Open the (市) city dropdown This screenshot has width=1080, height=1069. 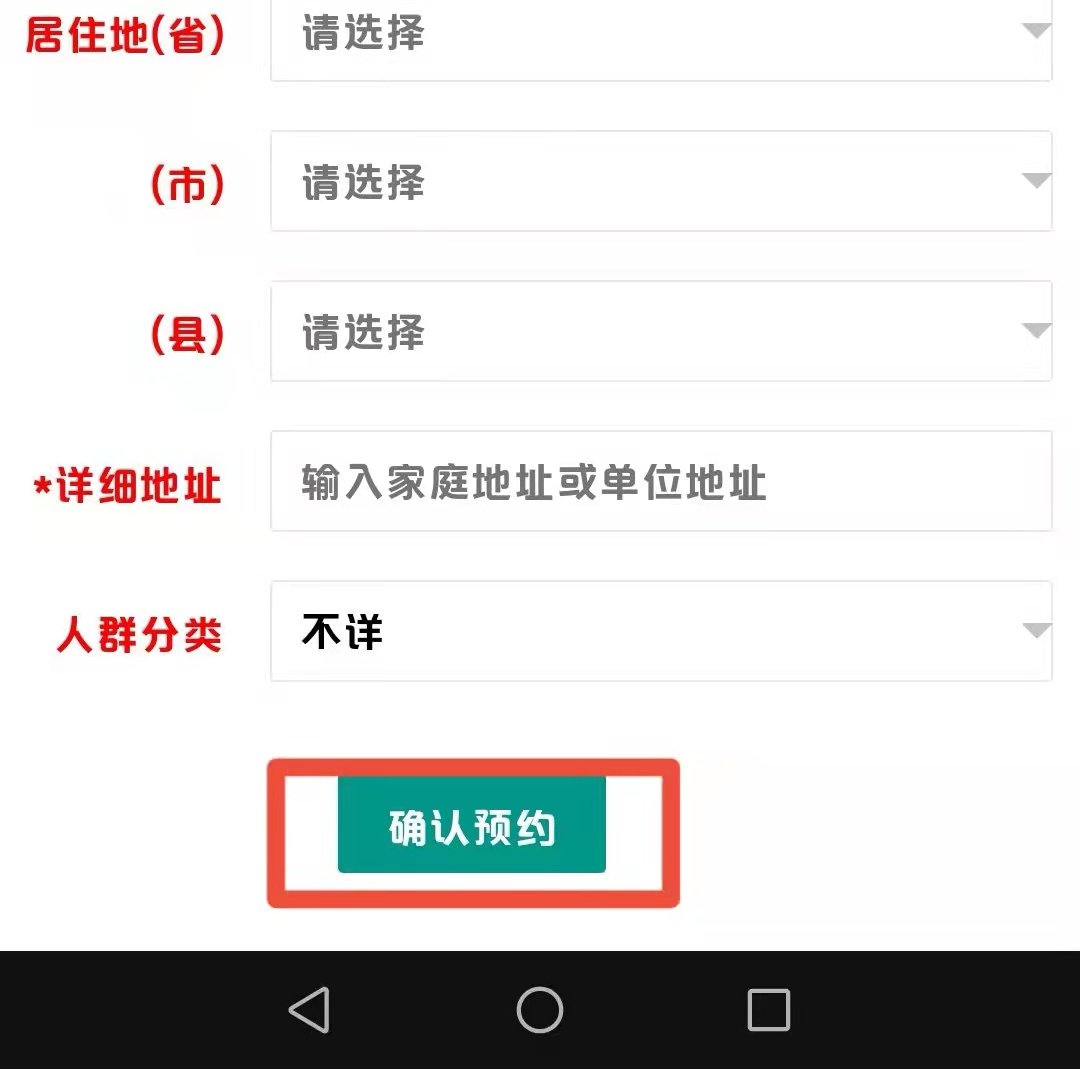[x=660, y=181]
